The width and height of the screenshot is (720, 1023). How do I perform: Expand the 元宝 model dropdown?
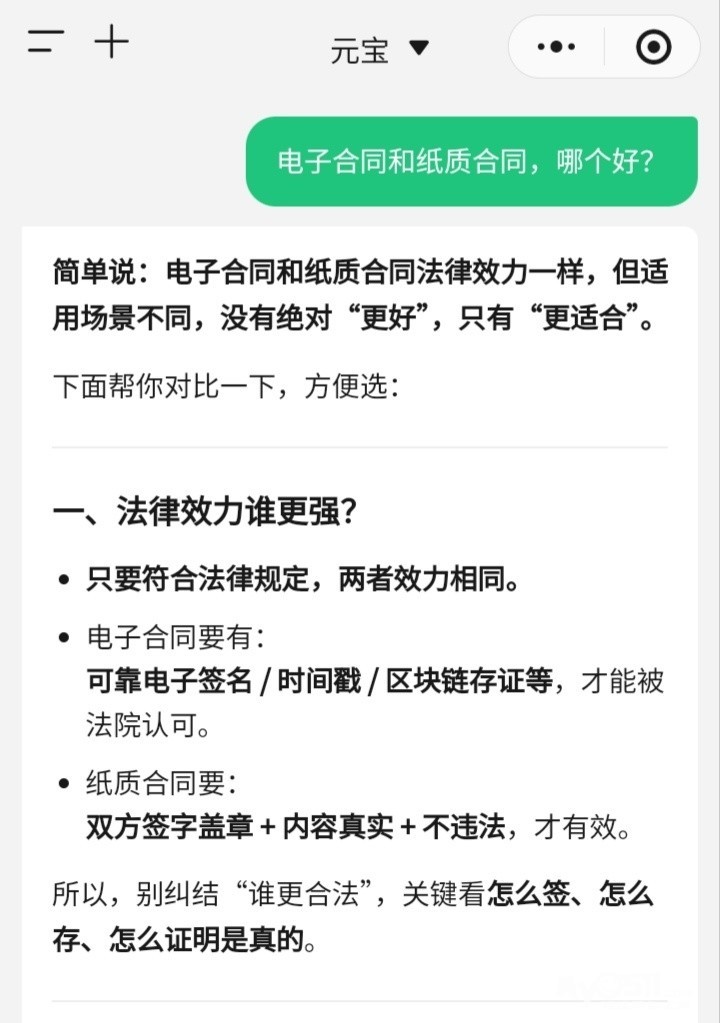coord(380,48)
